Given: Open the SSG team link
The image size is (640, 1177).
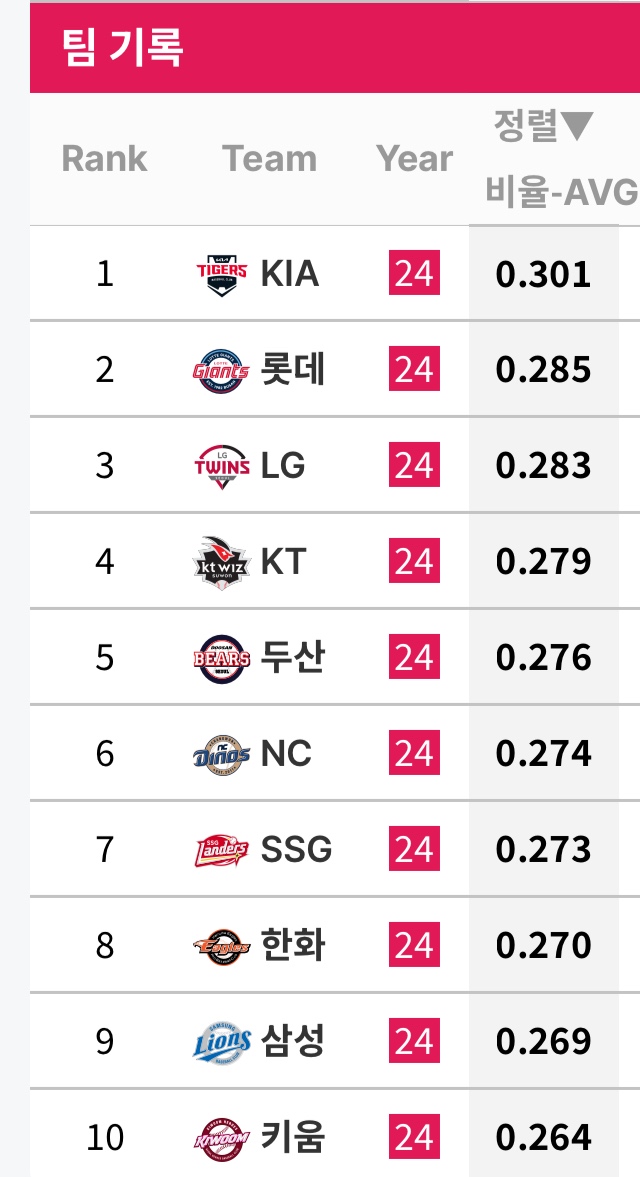Looking at the screenshot, I should [296, 850].
